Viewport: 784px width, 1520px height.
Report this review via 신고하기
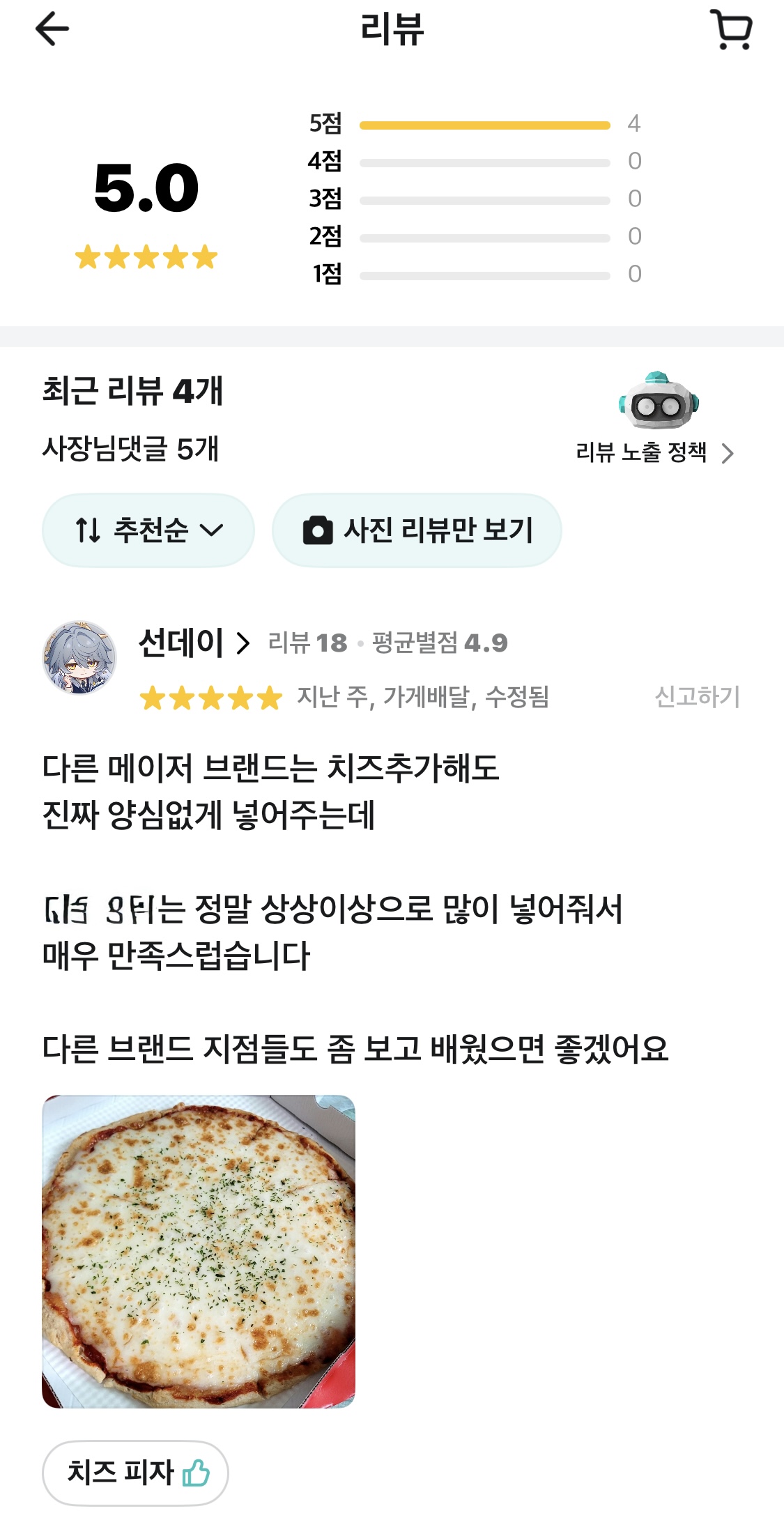point(697,696)
